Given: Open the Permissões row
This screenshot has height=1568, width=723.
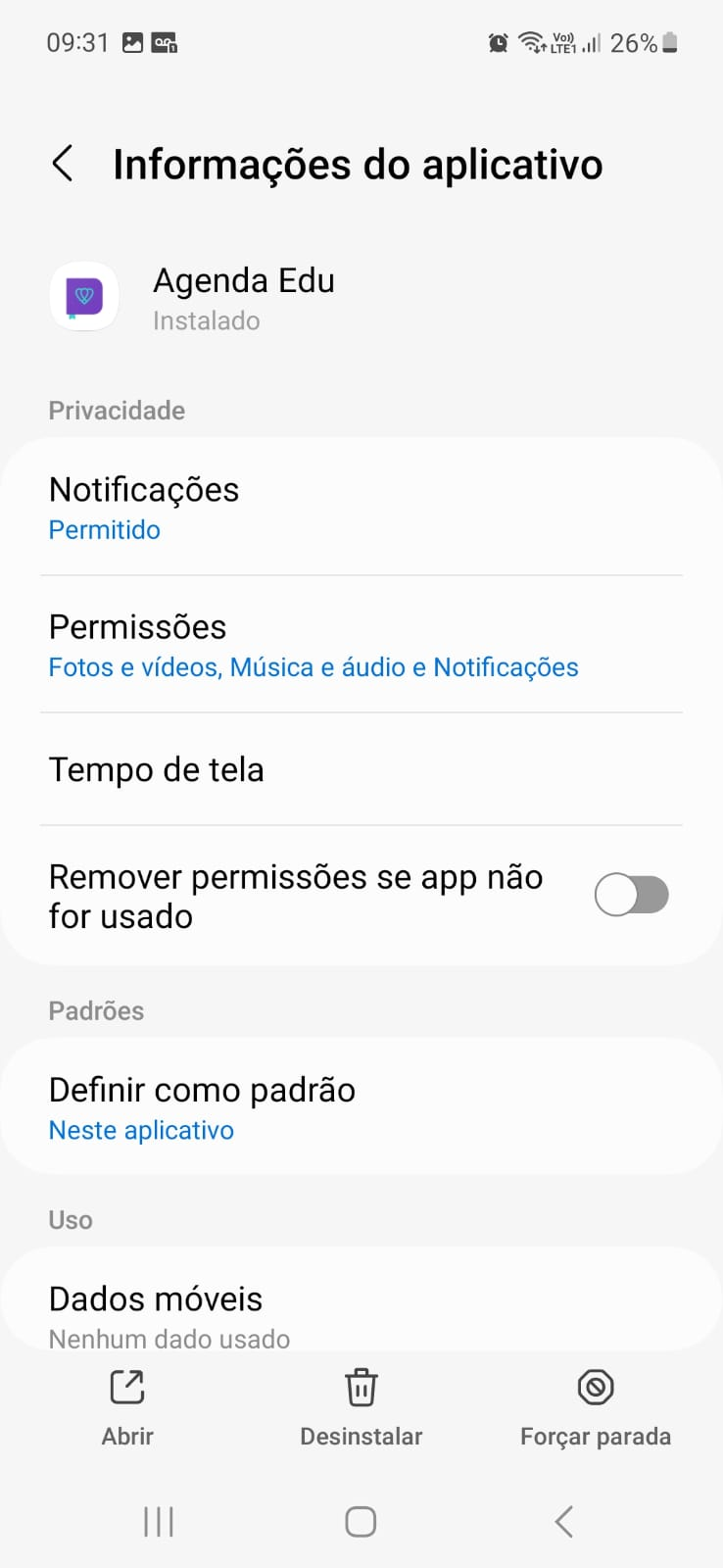Looking at the screenshot, I should pyautogui.click(x=361, y=645).
